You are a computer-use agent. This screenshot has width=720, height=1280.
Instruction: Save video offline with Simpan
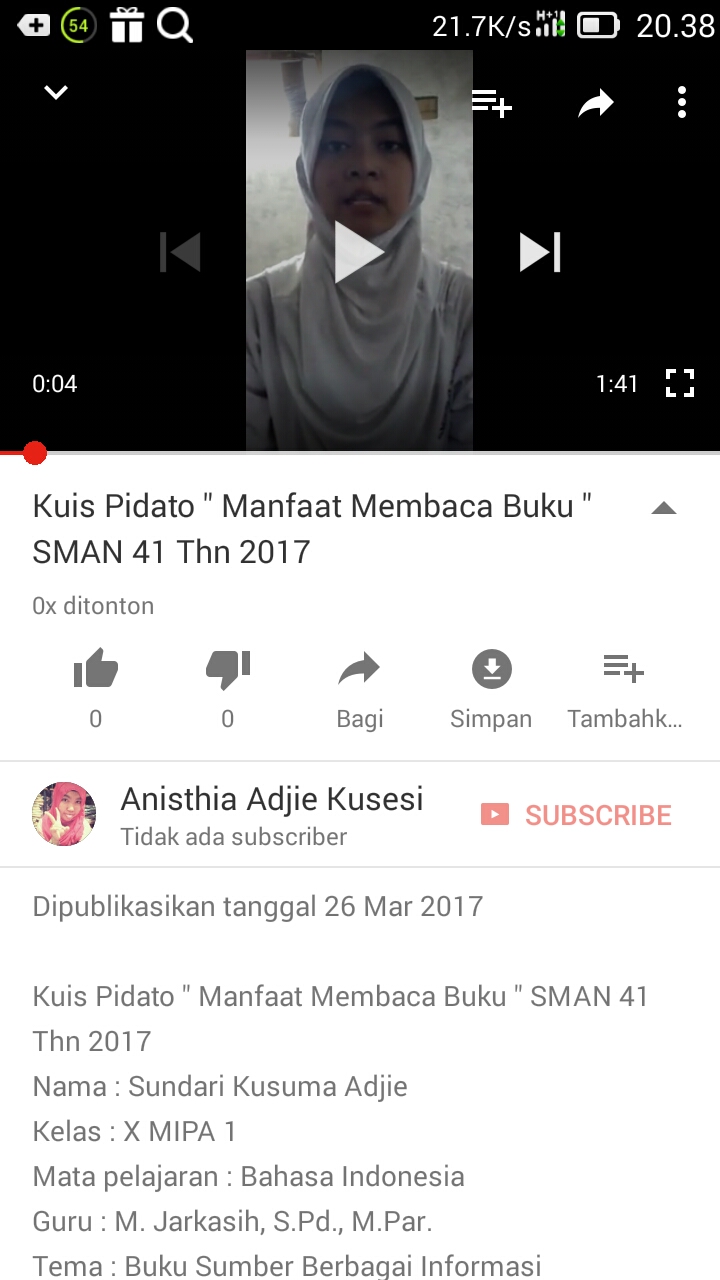coord(491,690)
